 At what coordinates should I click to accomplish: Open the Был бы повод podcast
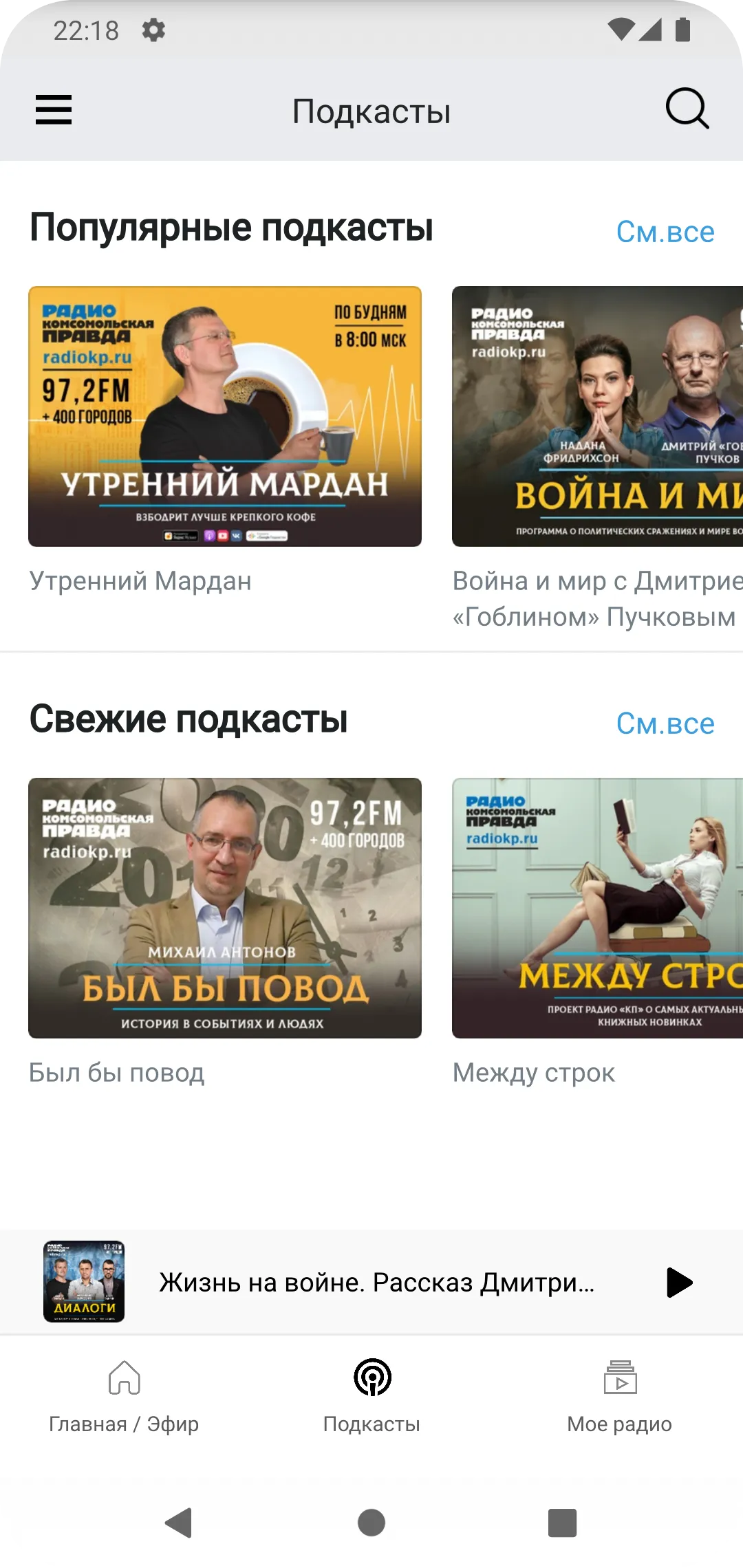point(225,908)
